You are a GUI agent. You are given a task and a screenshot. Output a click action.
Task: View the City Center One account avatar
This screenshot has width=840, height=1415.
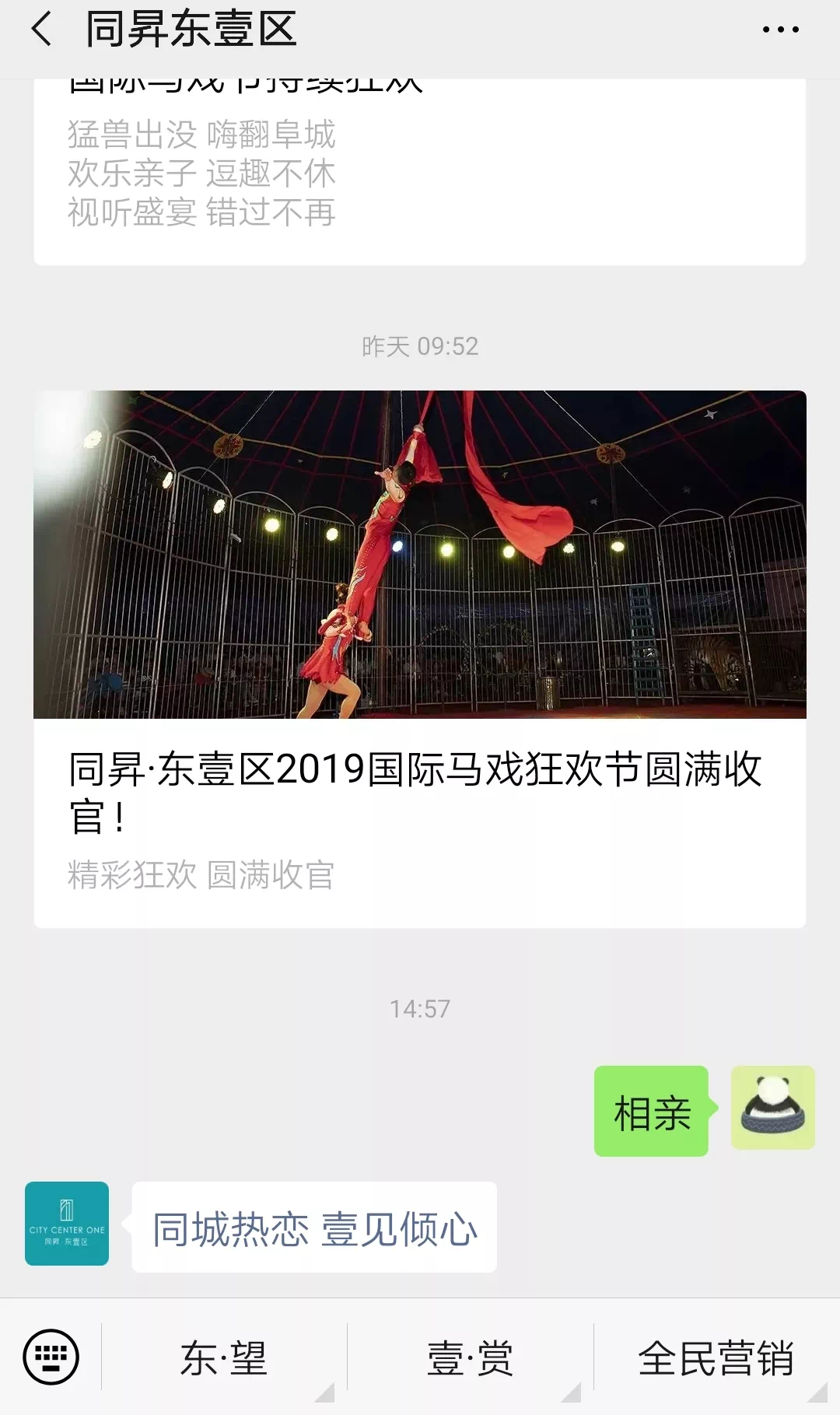point(67,1224)
